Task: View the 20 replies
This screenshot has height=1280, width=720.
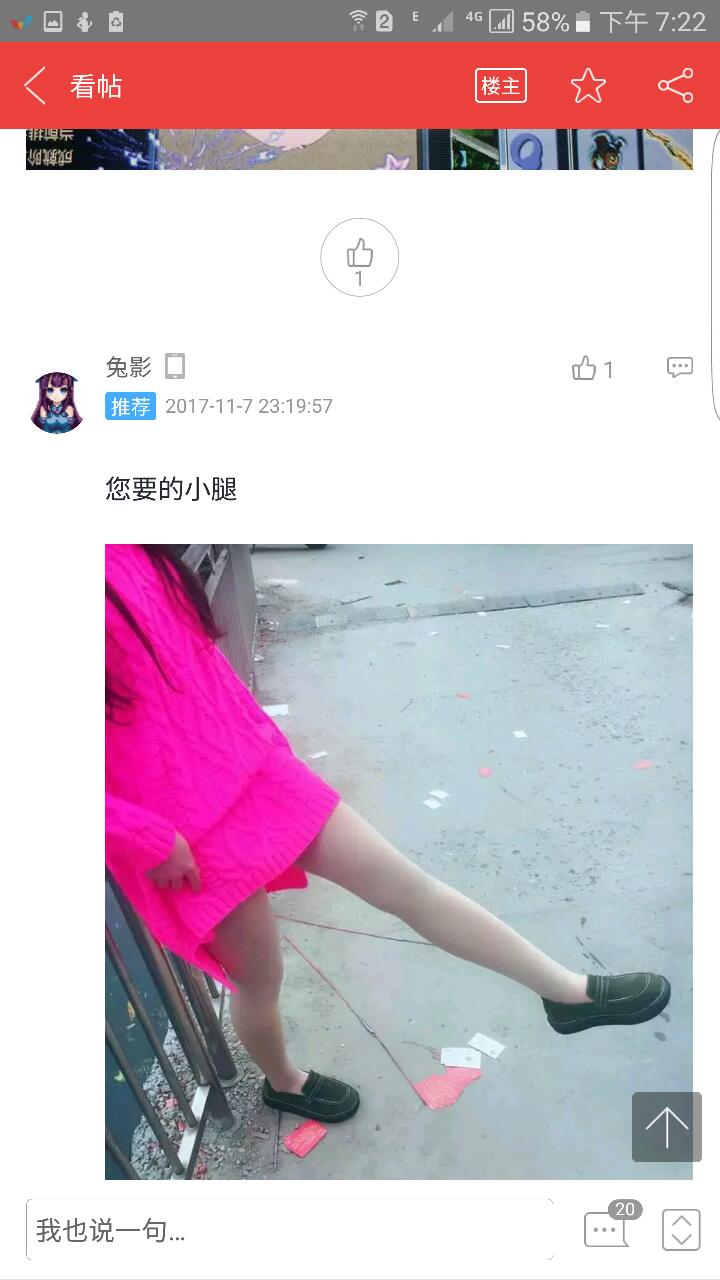Action: tap(608, 1228)
